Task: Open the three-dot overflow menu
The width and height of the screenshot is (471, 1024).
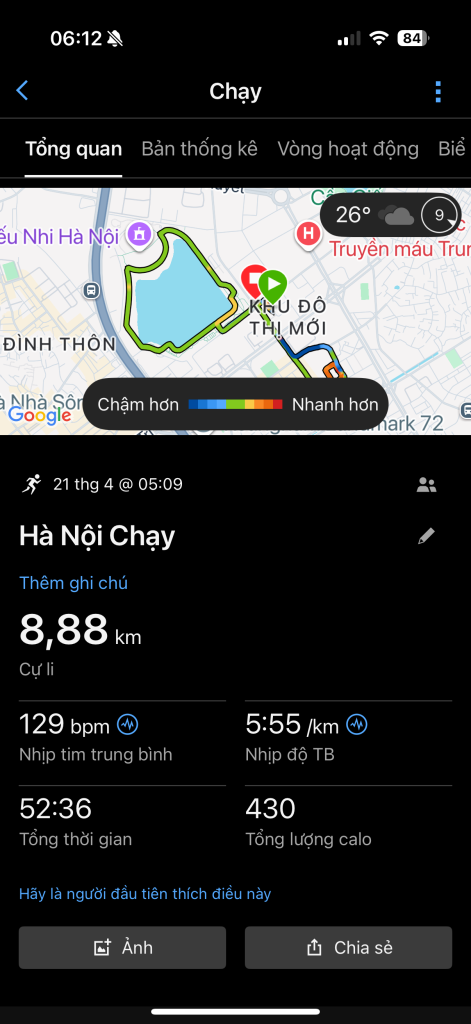Action: (438, 91)
